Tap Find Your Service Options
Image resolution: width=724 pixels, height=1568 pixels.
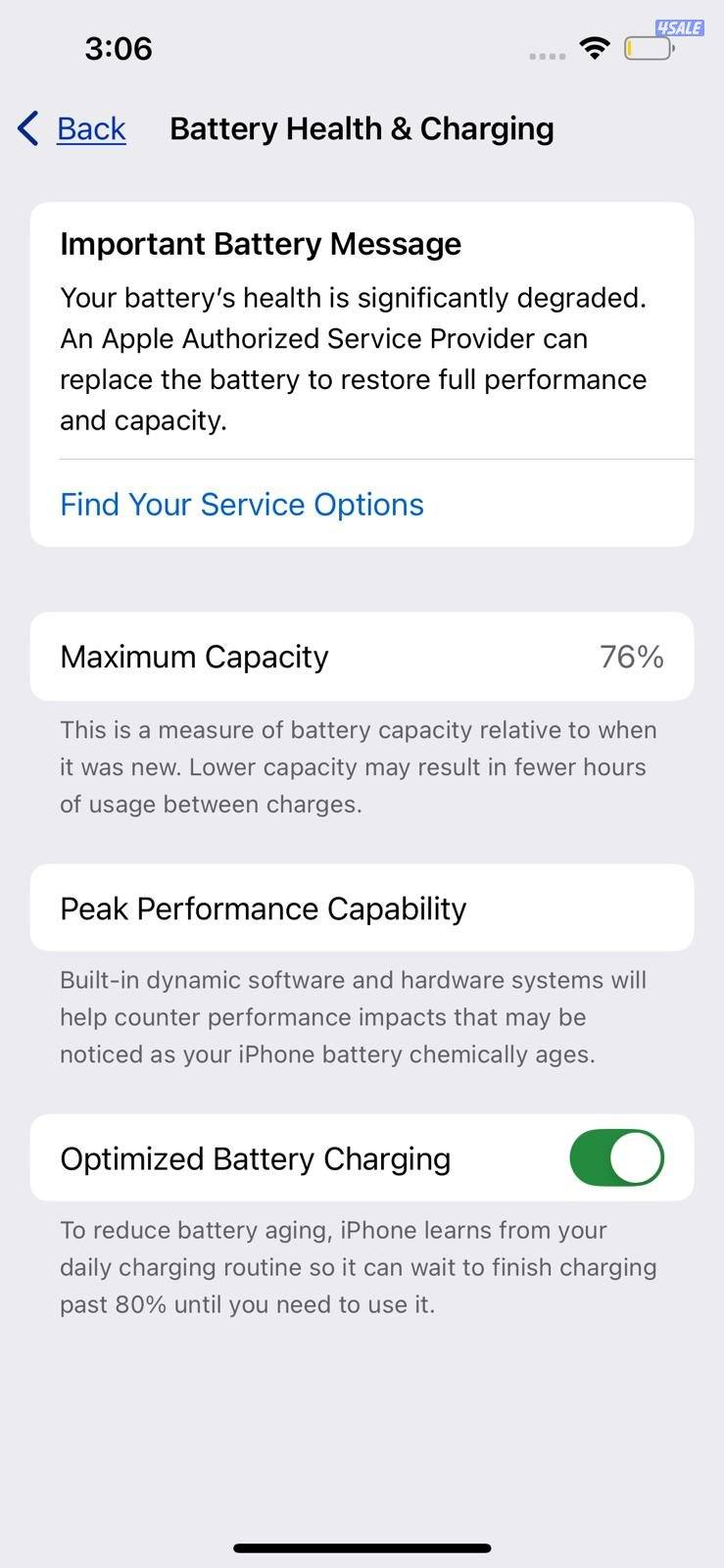point(241,504)
